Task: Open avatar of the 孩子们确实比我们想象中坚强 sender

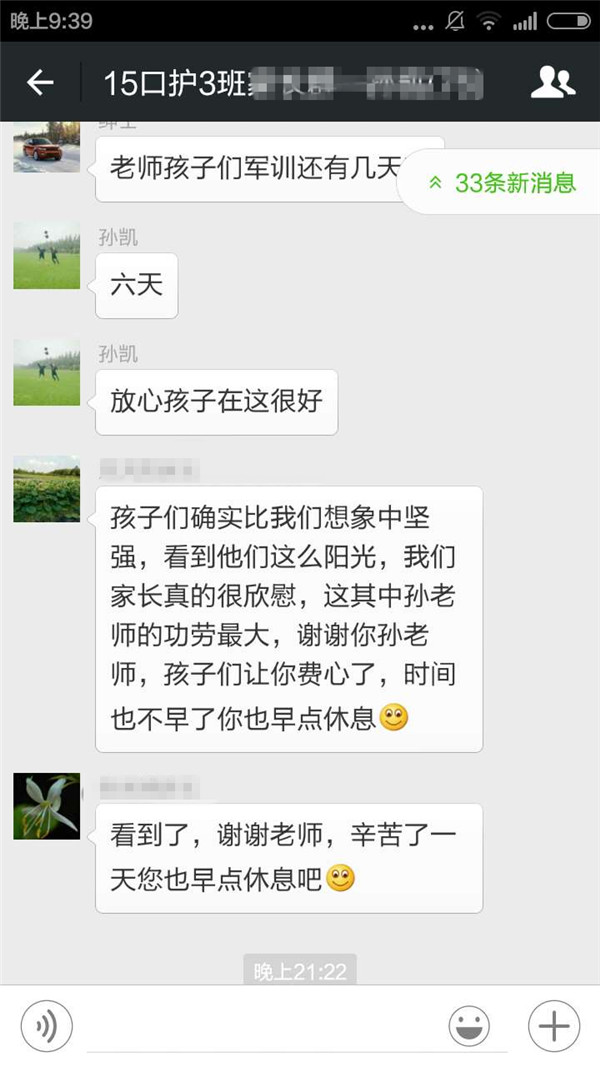Action: 46,489
